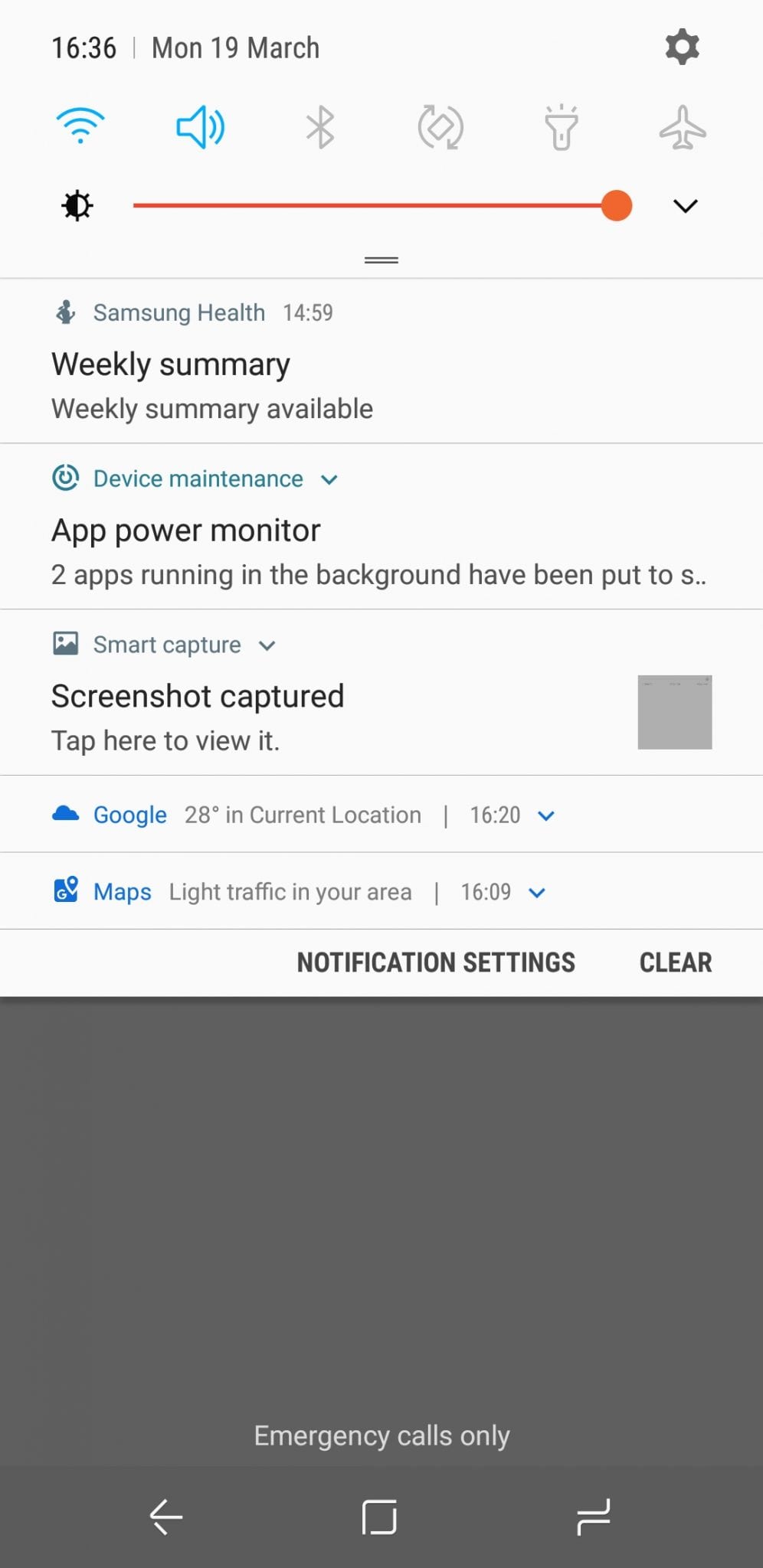The width and height of the screenshot is (763, 1568).
Task: Turn on Bluetooth
Action: 320,127
